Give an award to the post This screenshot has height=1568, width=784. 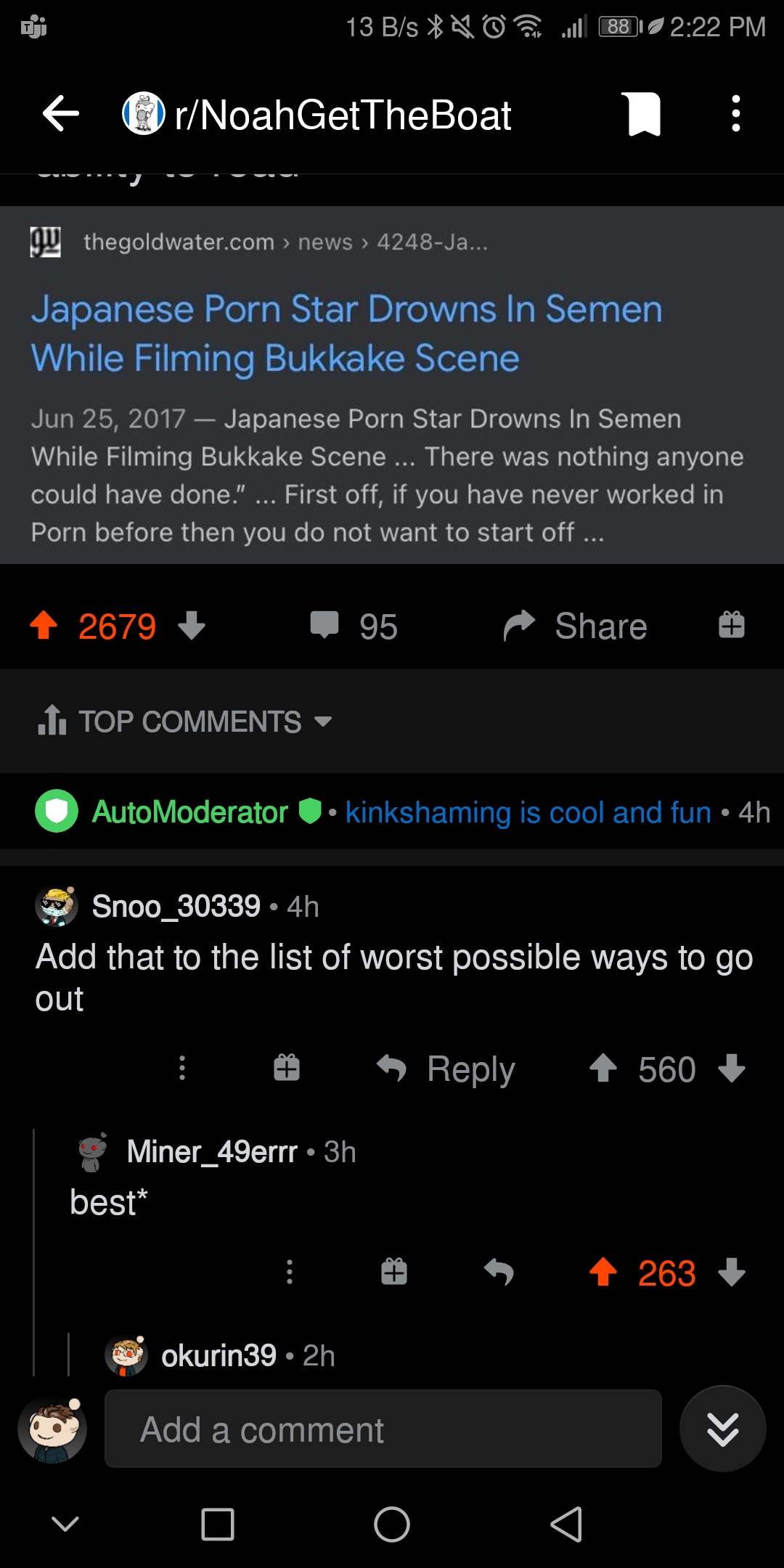coord(732,625)
